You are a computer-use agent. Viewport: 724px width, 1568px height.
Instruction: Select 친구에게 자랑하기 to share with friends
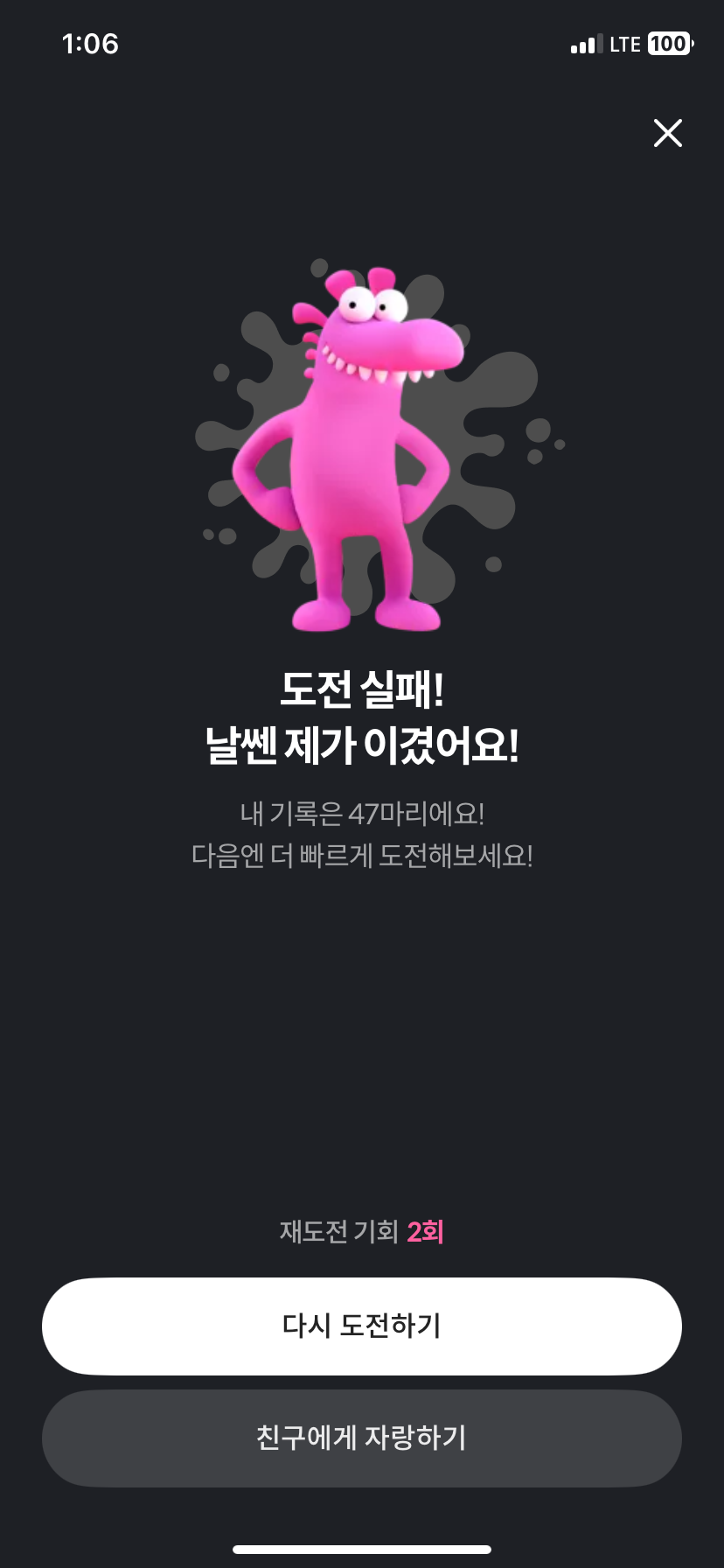click(362, 1438)
